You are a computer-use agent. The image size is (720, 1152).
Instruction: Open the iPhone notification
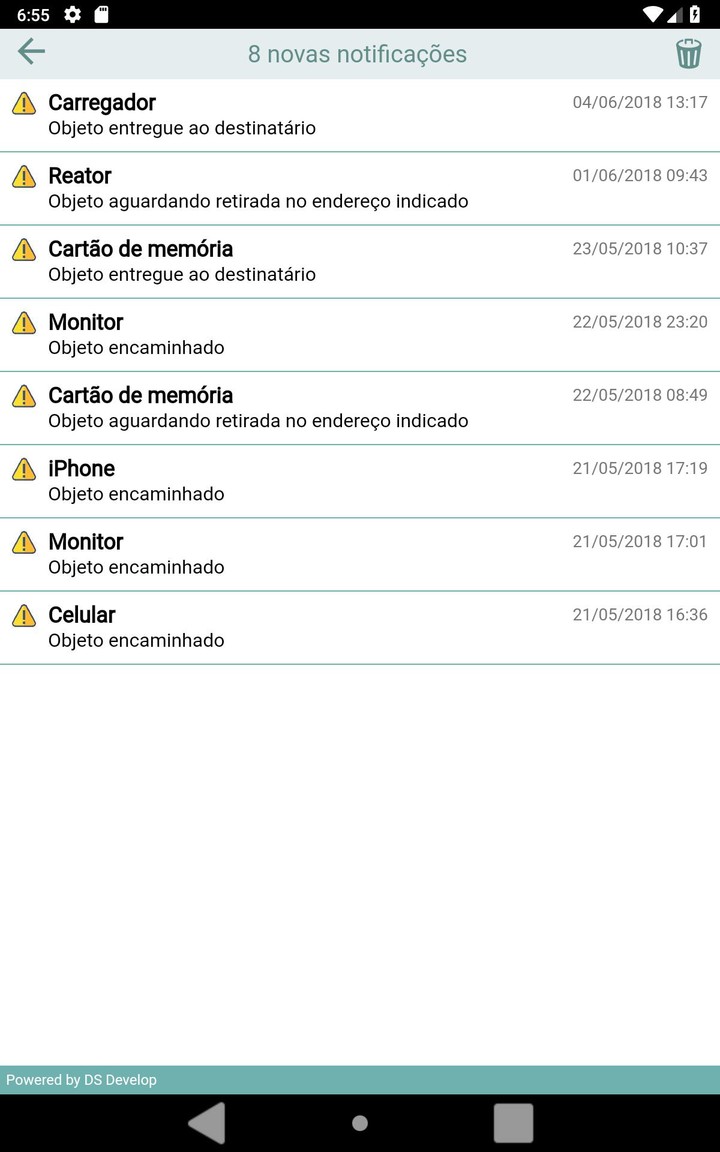click(x=360, y=480)
